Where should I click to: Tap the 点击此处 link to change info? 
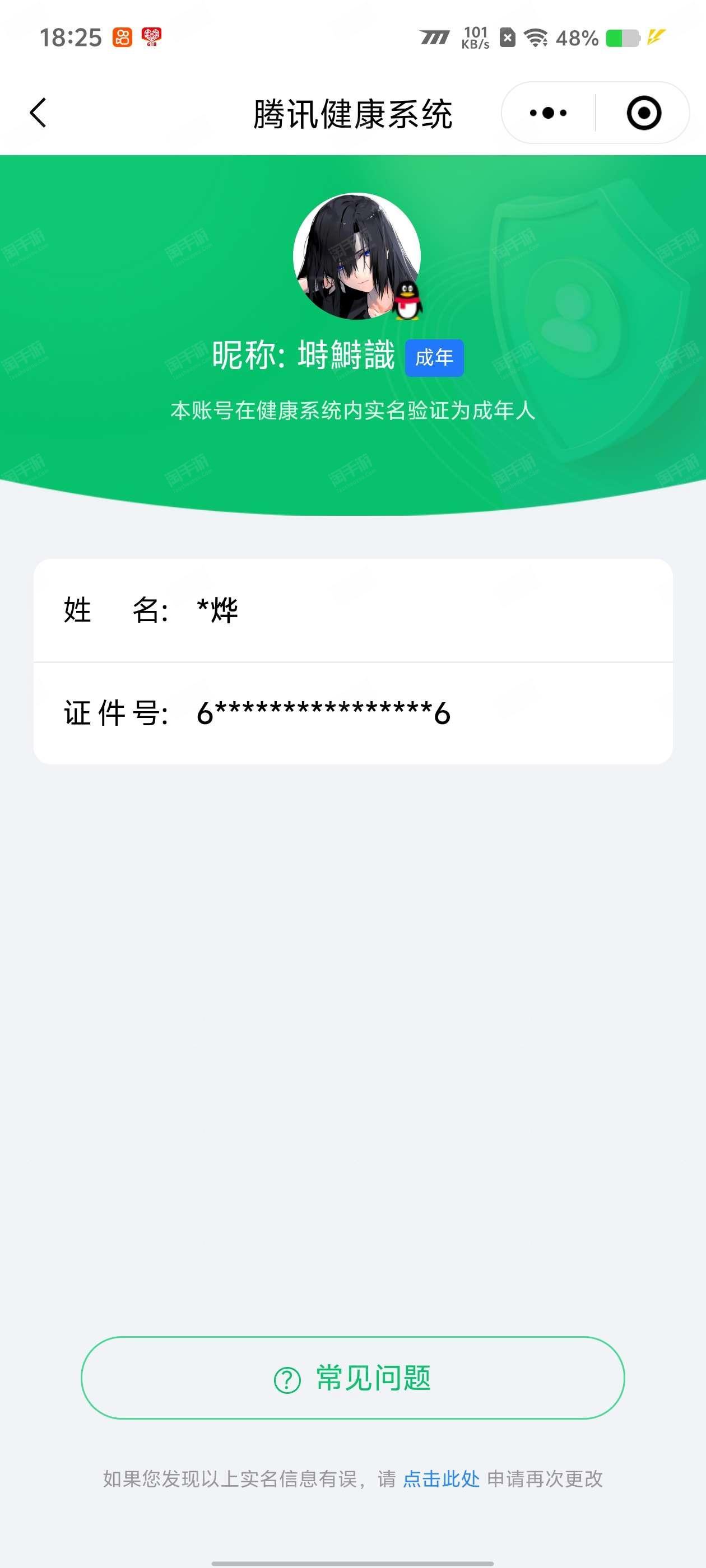pyautogui.click(x=441, y=1479)
